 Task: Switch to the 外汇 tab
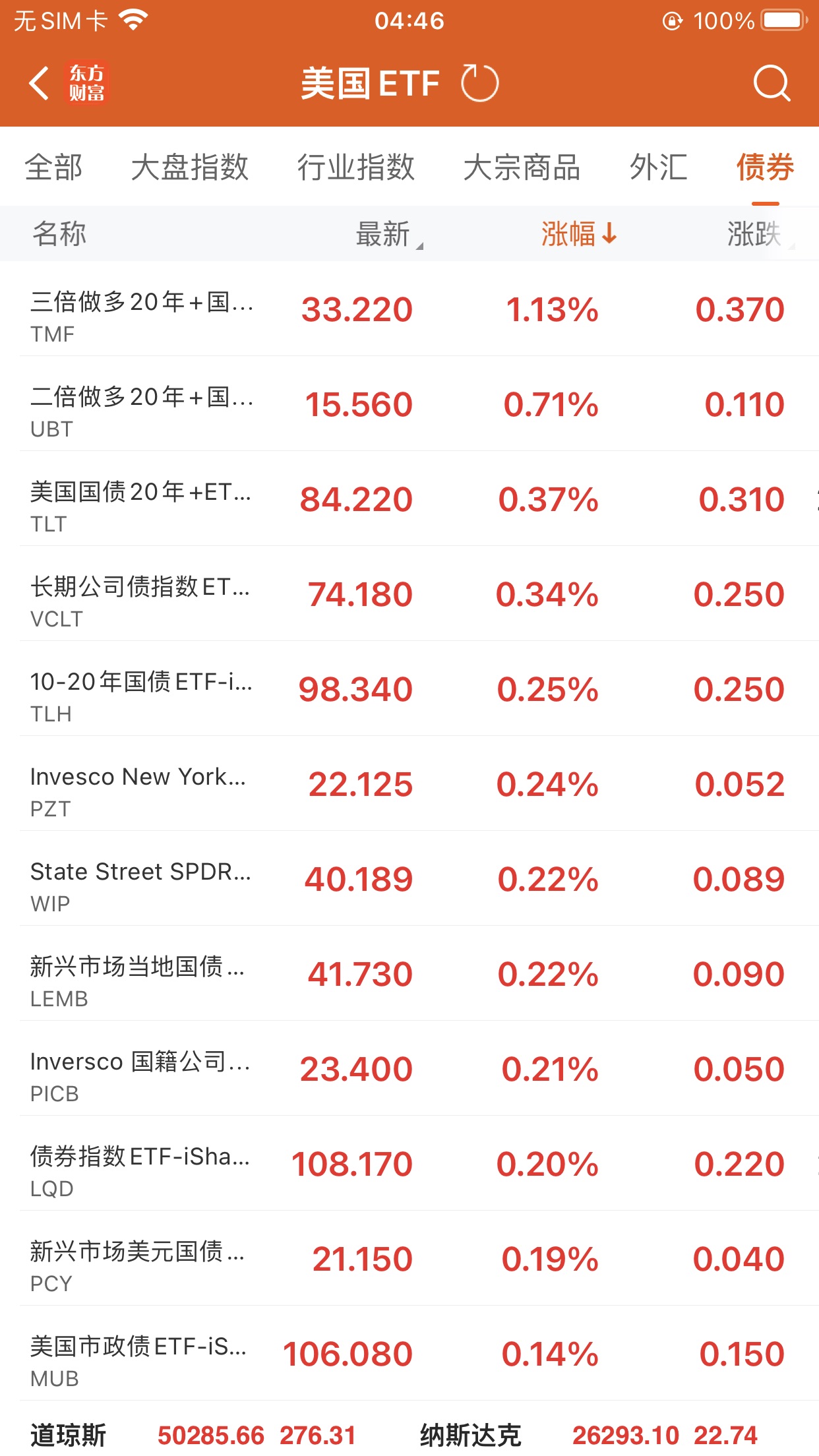658,167
